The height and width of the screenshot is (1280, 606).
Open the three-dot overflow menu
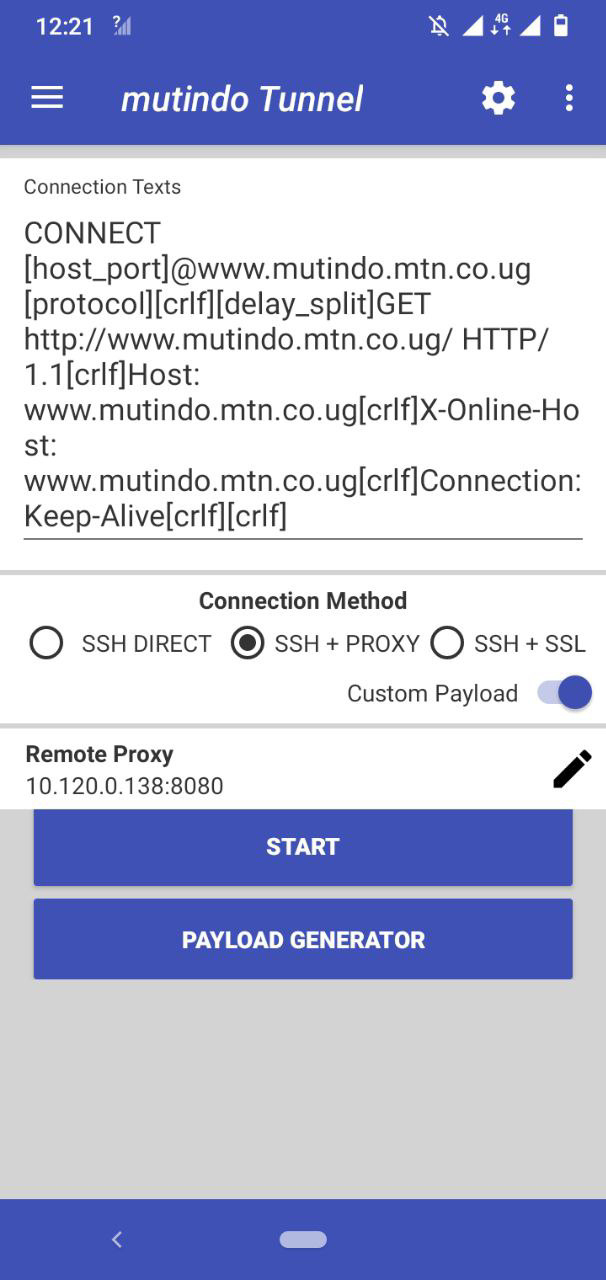click(569, 98)
